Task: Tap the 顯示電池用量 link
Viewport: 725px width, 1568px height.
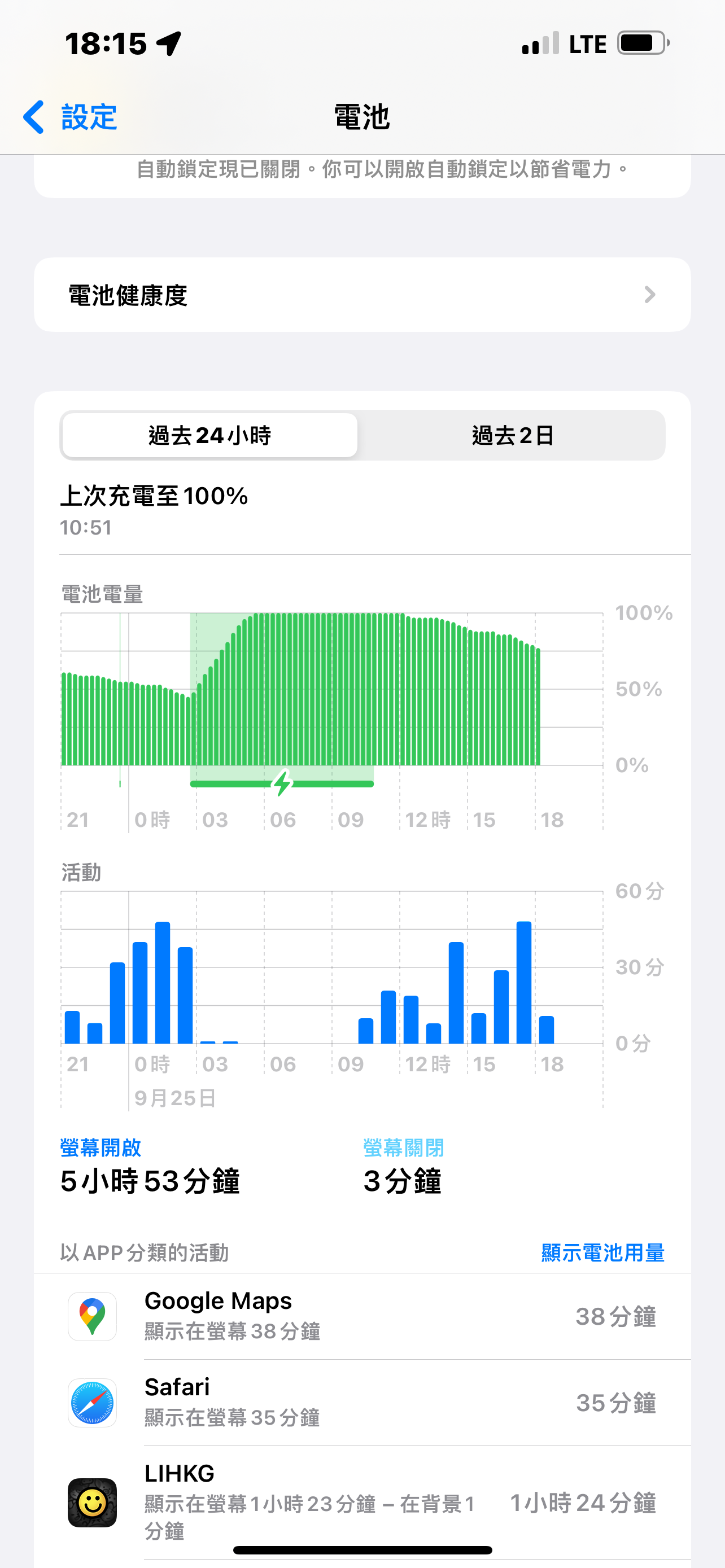Action: [602, 1252]
